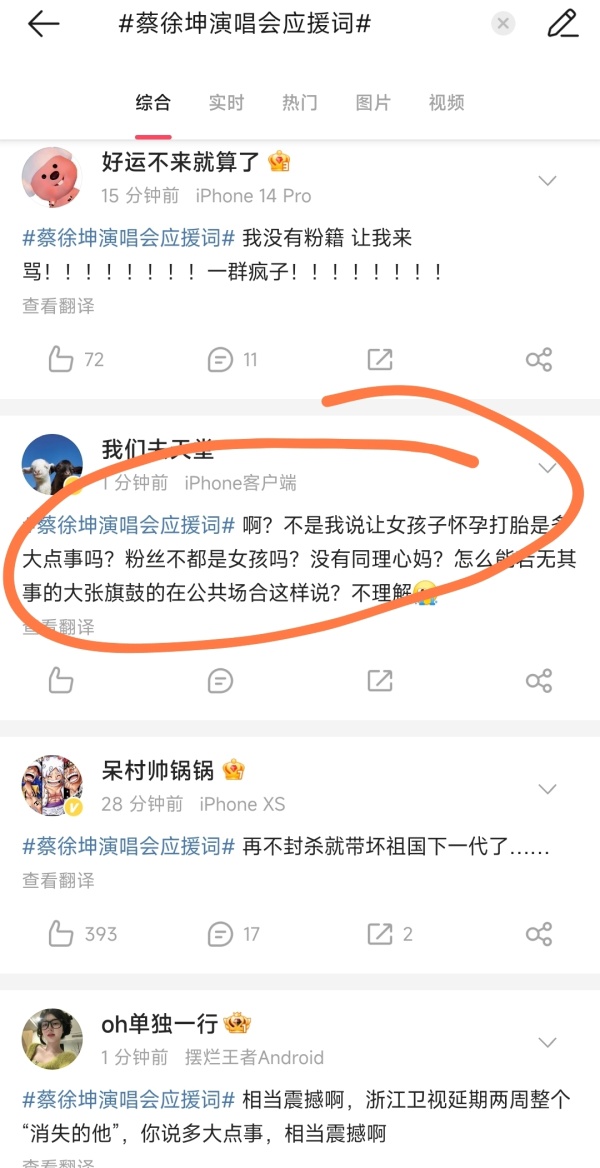Switch to the 热门 tab

coord(299,102)
